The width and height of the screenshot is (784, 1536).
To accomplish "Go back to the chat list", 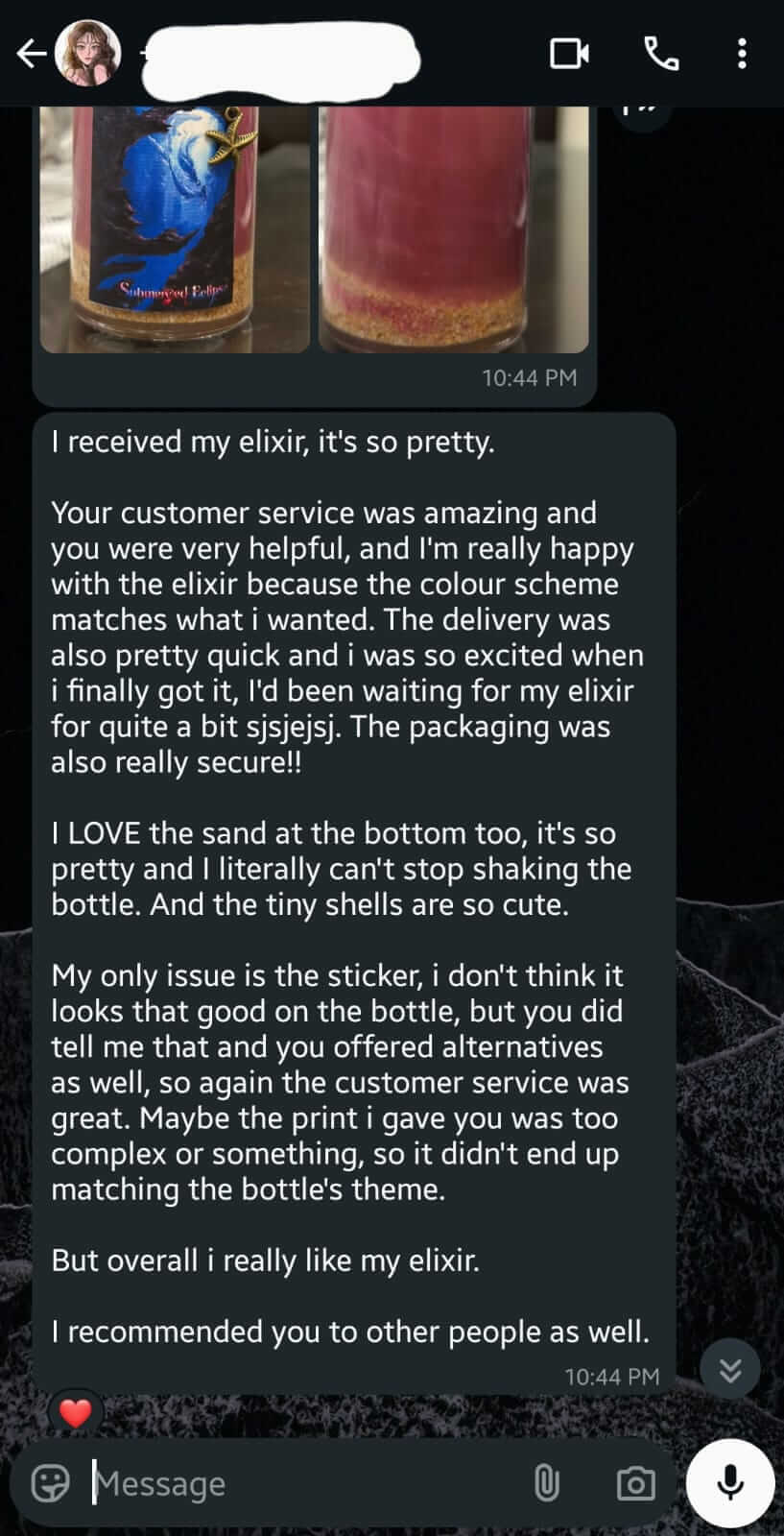I will tap(31, 55).
